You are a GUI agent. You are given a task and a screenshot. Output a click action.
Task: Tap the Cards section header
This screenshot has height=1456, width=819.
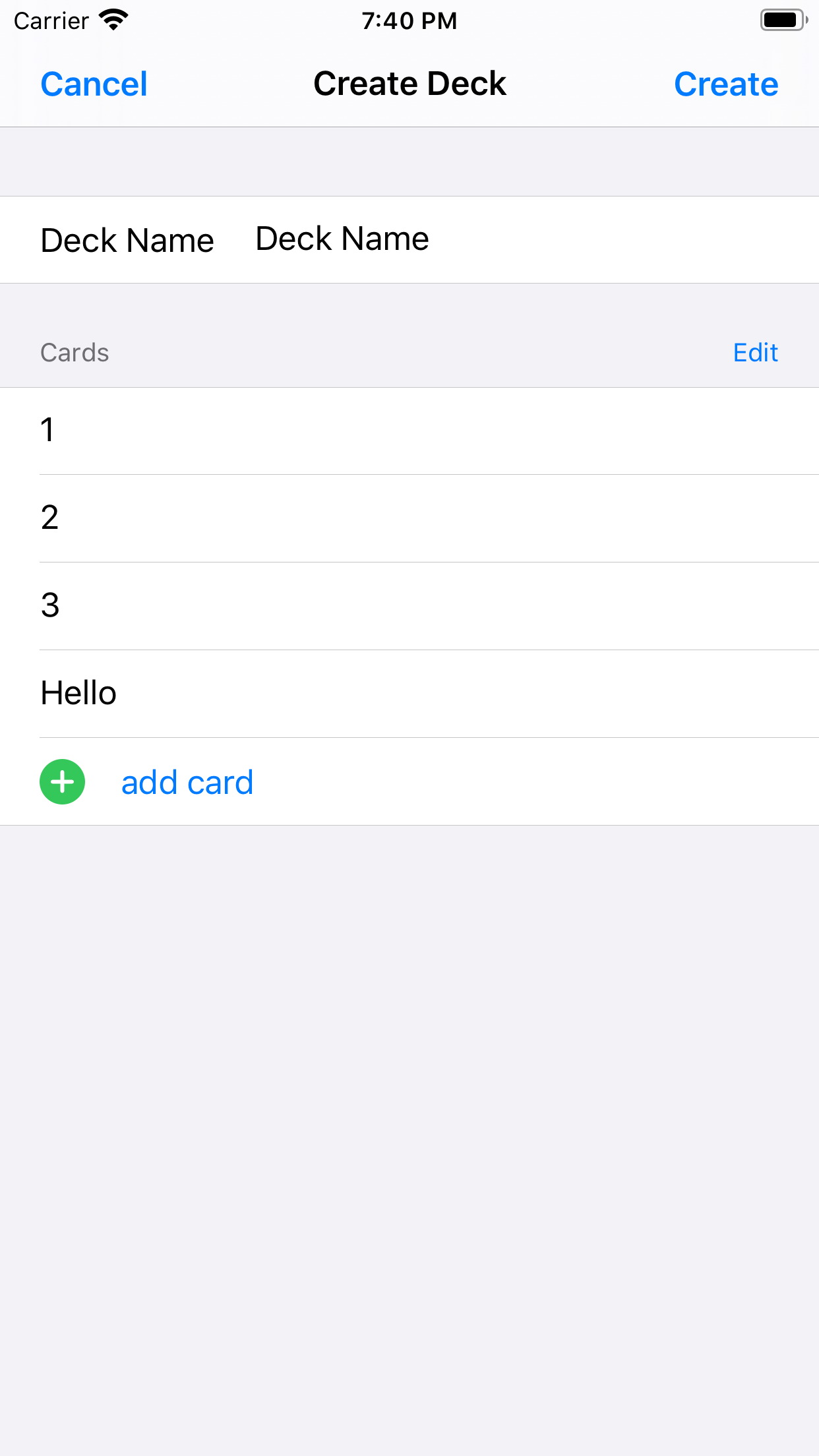point(74,353)
